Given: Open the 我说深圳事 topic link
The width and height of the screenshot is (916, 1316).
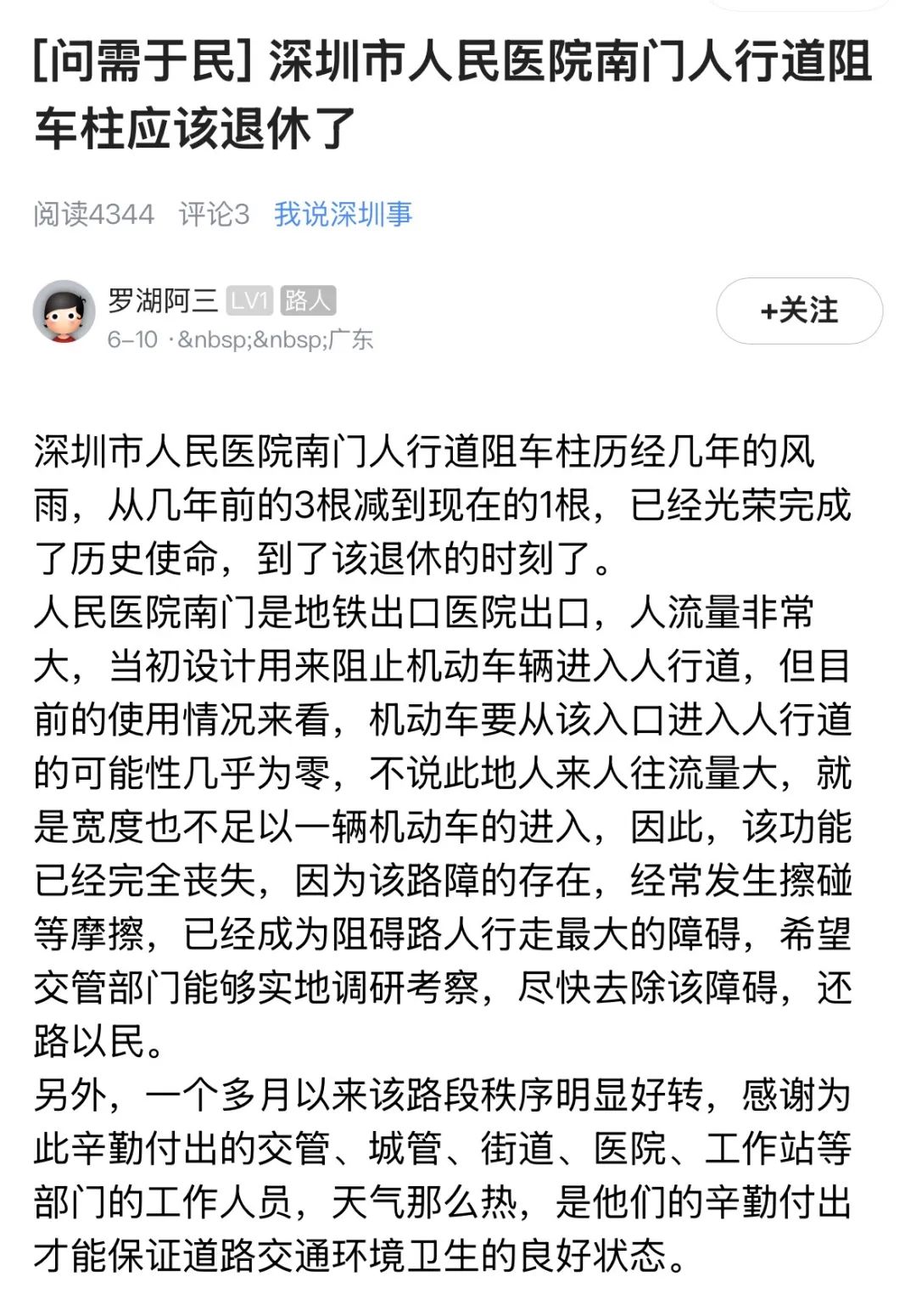Looking at the screenshot, I should pyautogui.click(x=343, y=214).
